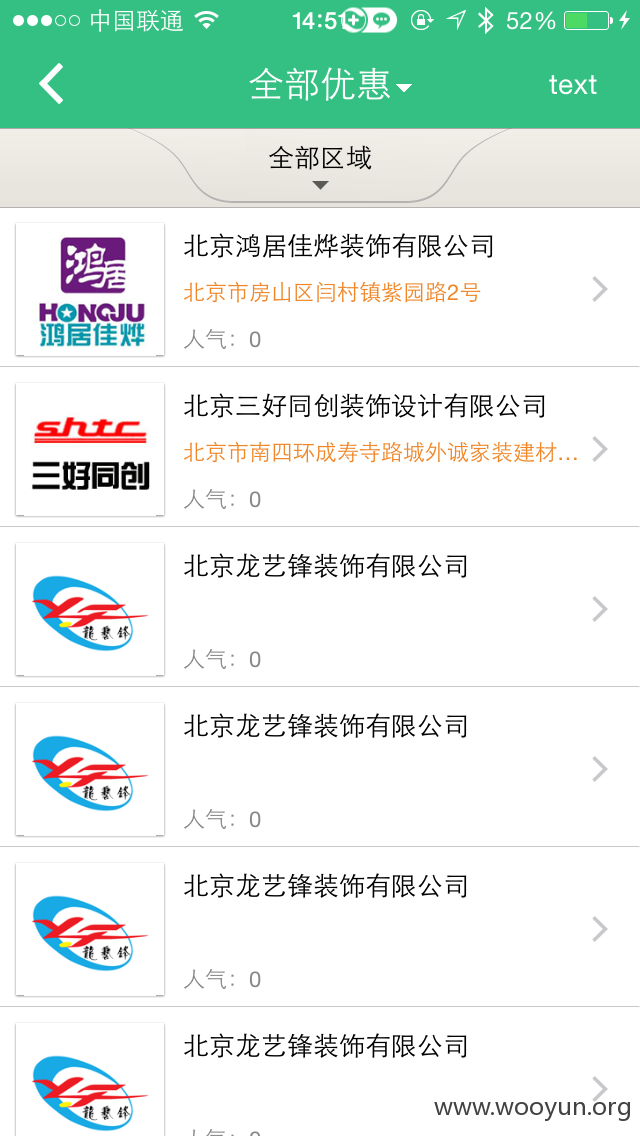640x1136 pixels.
Task: Expand the 全部优惠 dropdown in the header
Action: click(x=331, y=85)
